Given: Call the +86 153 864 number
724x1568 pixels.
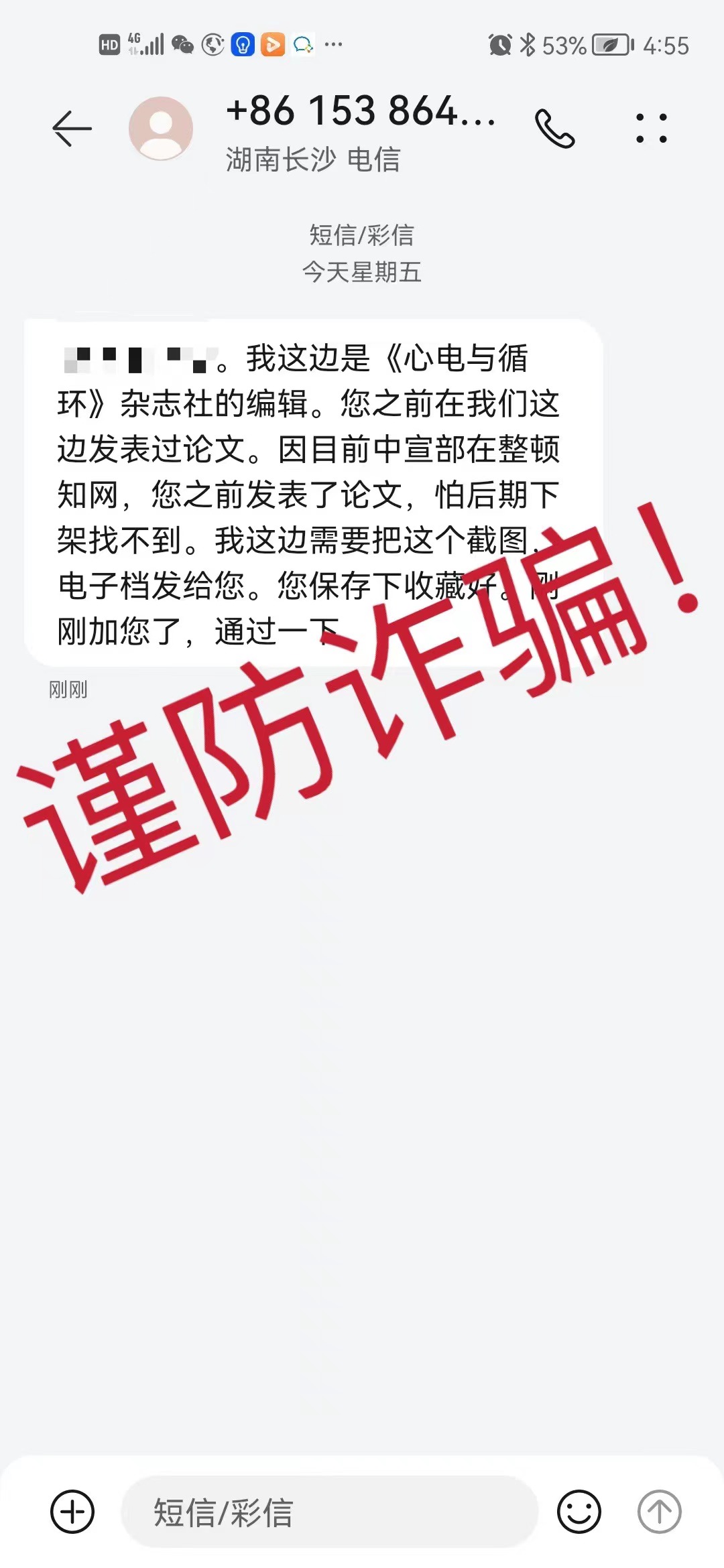Looking at the screenshot, I should (x=554, y=129).
